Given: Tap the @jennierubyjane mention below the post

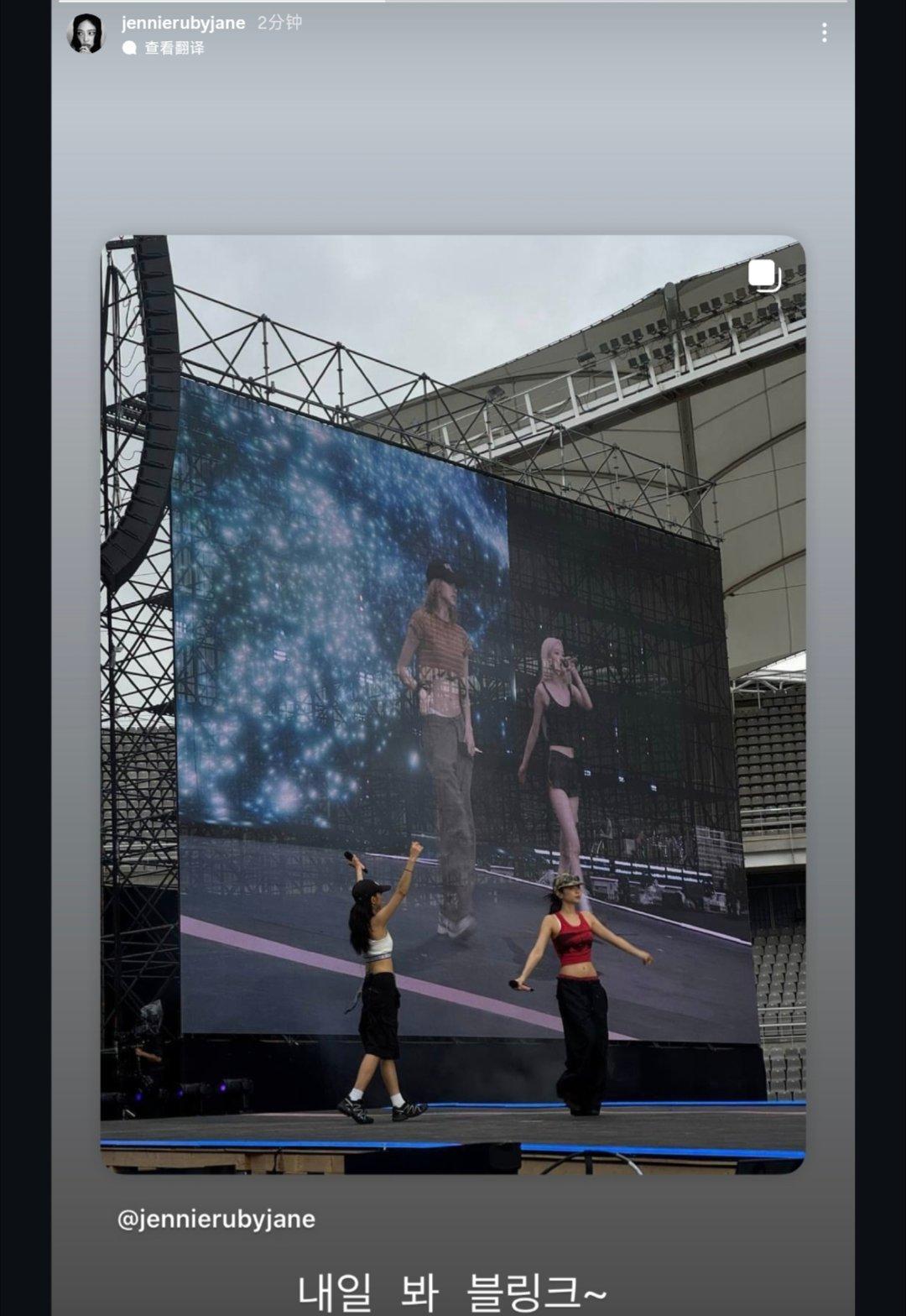Looking at the screenshot, I should (216, 1219).
